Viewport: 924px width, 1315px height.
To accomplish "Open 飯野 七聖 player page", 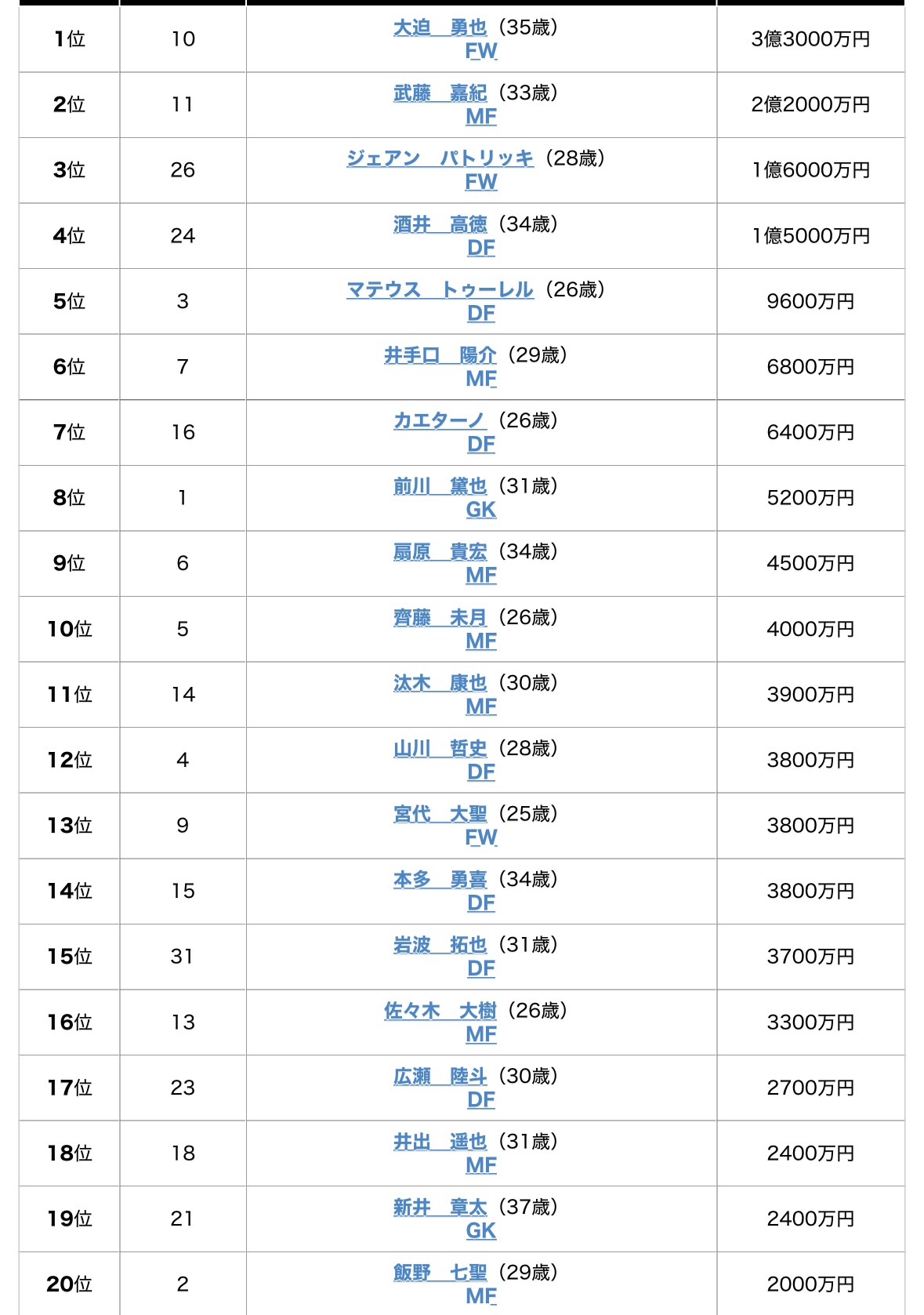I will pos(440,1273).
